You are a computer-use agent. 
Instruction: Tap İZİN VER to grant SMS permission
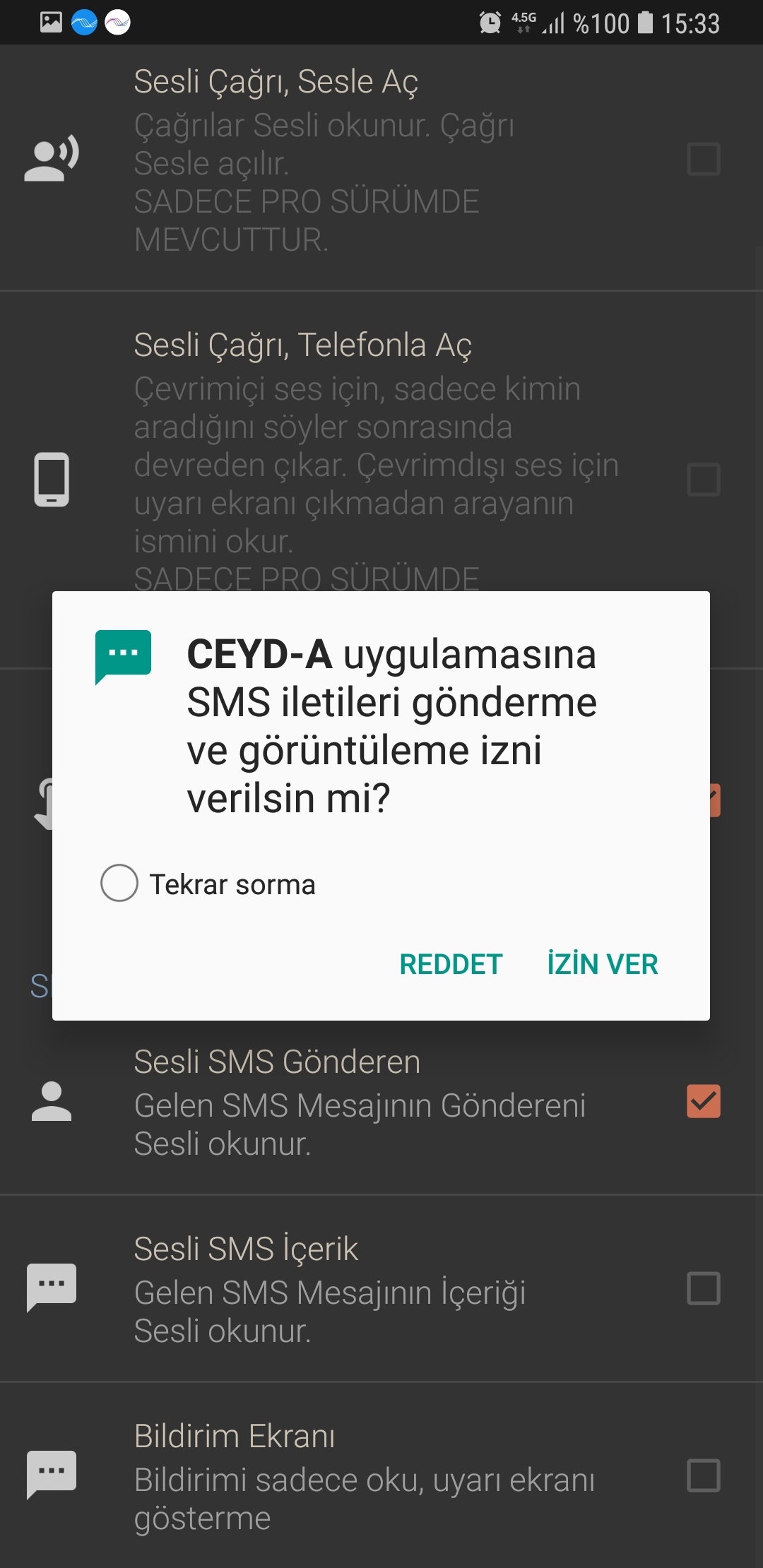602,964
